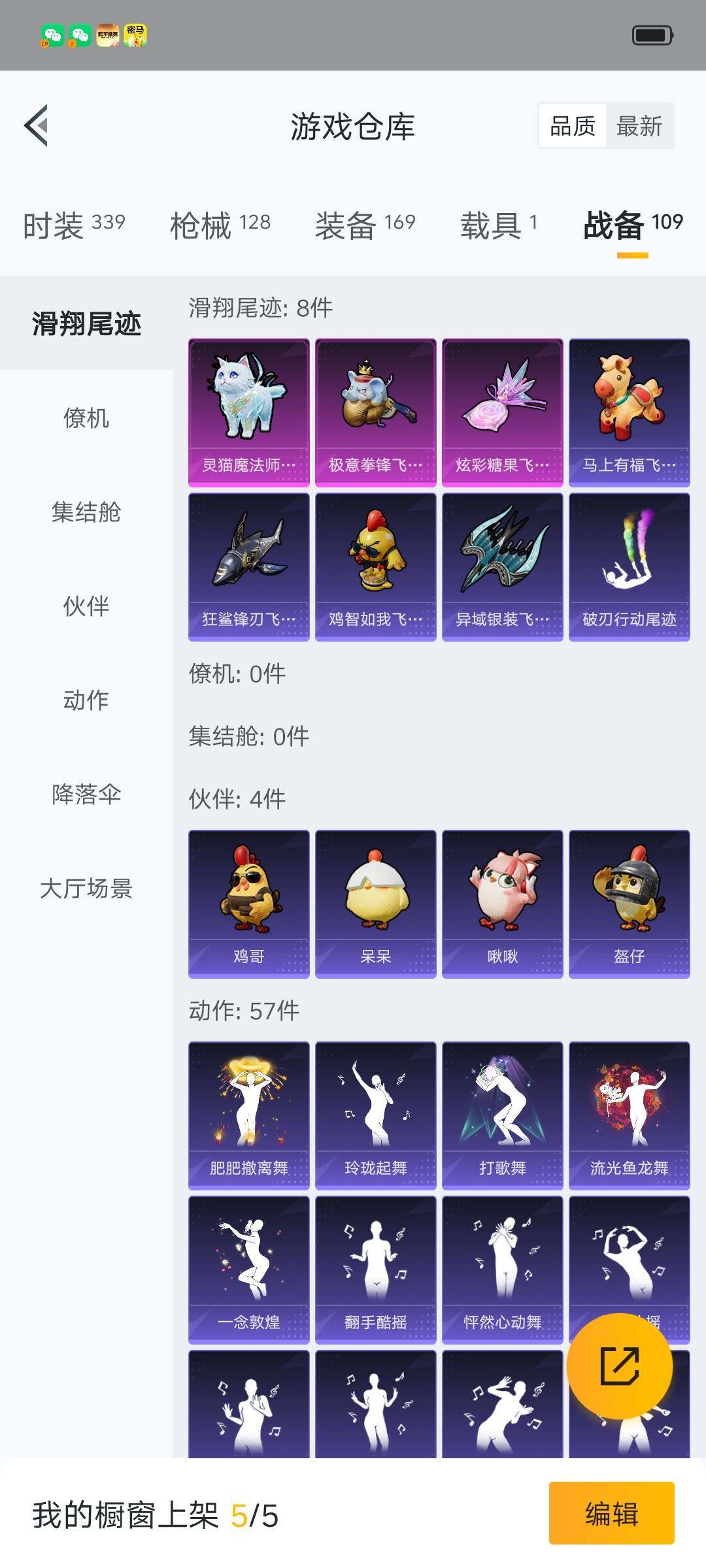This screenshot has height=1568, width=706.
Task: Select 降落伞 in the sidebar
Action: [x=87, y=795]
